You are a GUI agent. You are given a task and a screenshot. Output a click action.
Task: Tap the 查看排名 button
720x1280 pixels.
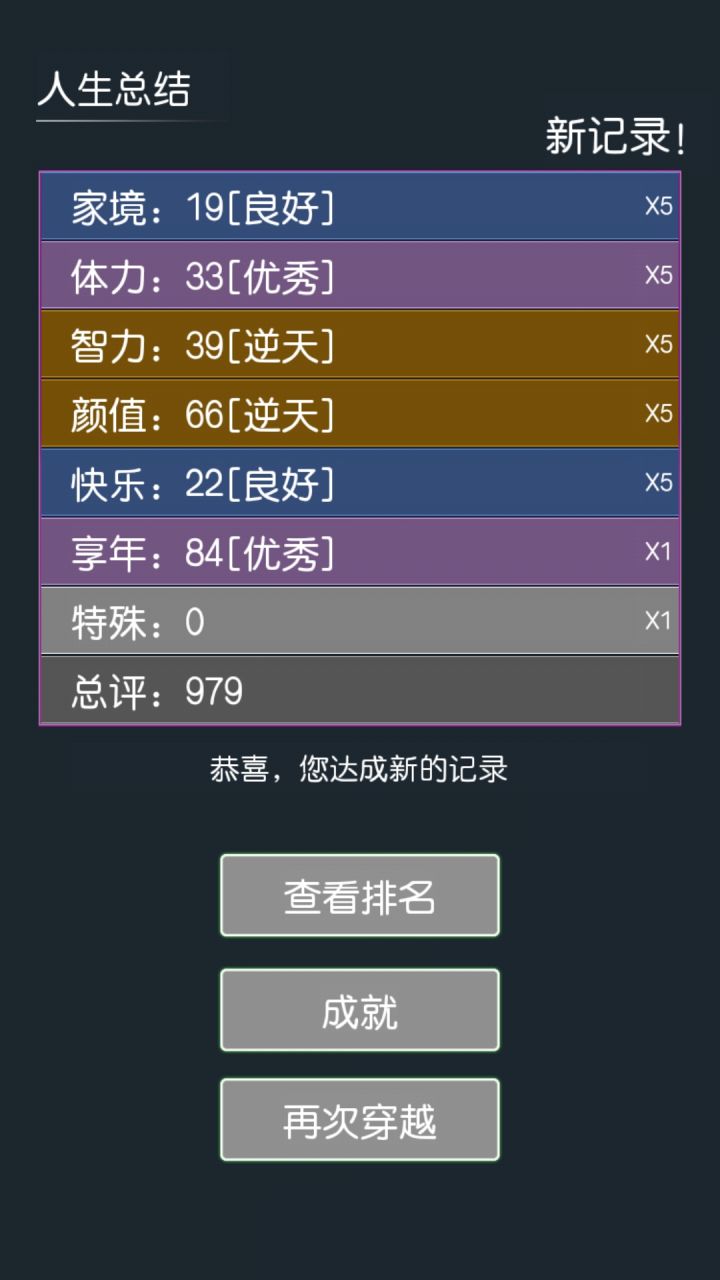point(360,894)
